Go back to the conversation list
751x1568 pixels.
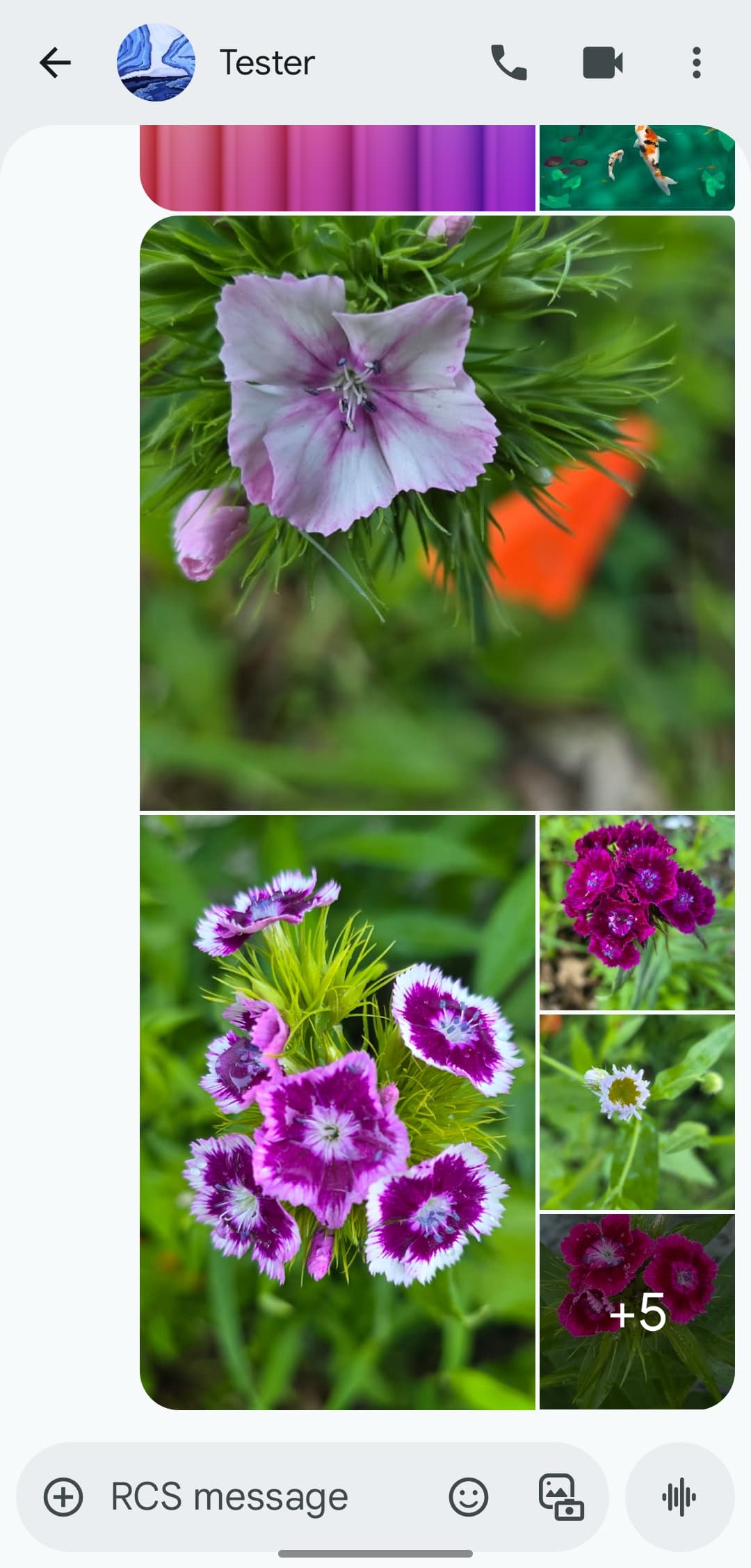click(55, 63)
